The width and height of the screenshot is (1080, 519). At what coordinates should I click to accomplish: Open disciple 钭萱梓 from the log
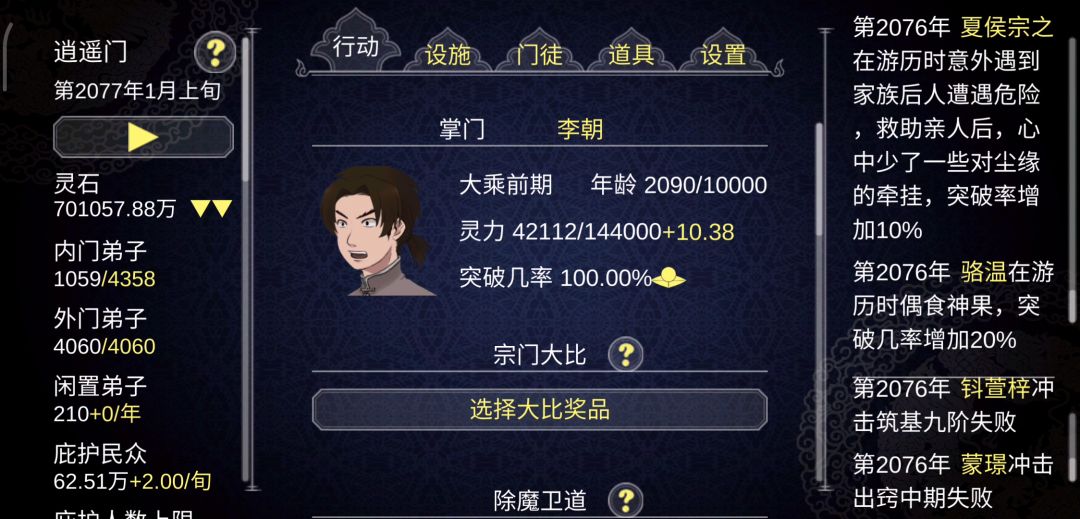(x=995, y=388)
